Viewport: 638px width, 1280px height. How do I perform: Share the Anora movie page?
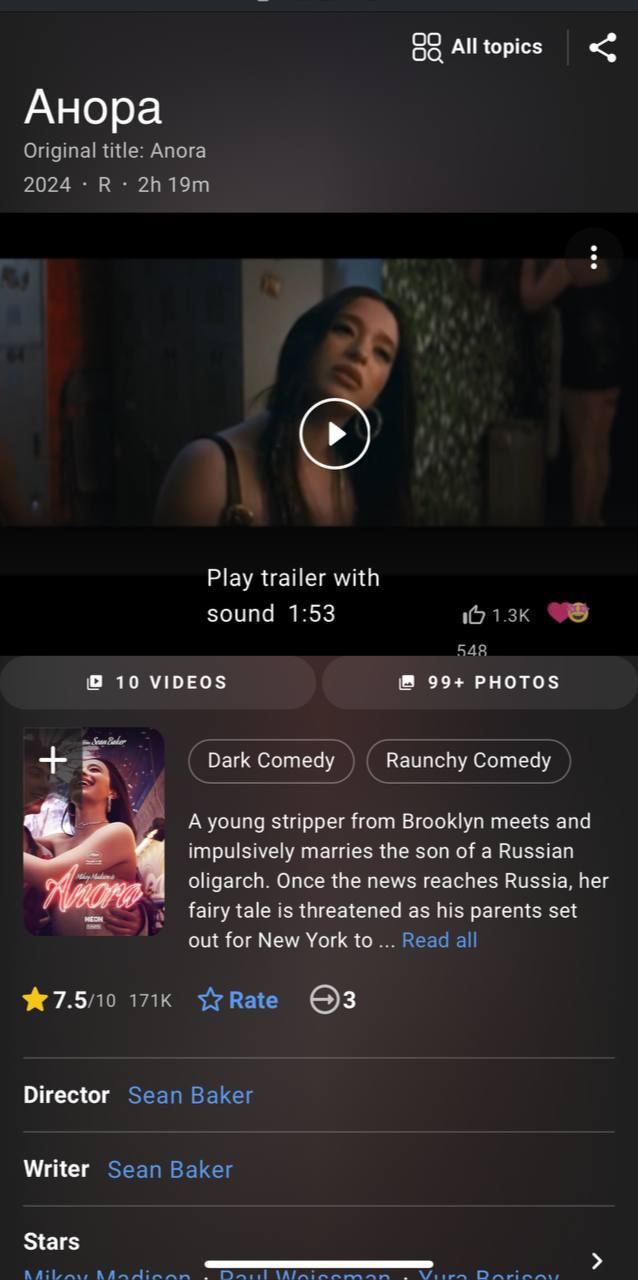coord(602,47)
